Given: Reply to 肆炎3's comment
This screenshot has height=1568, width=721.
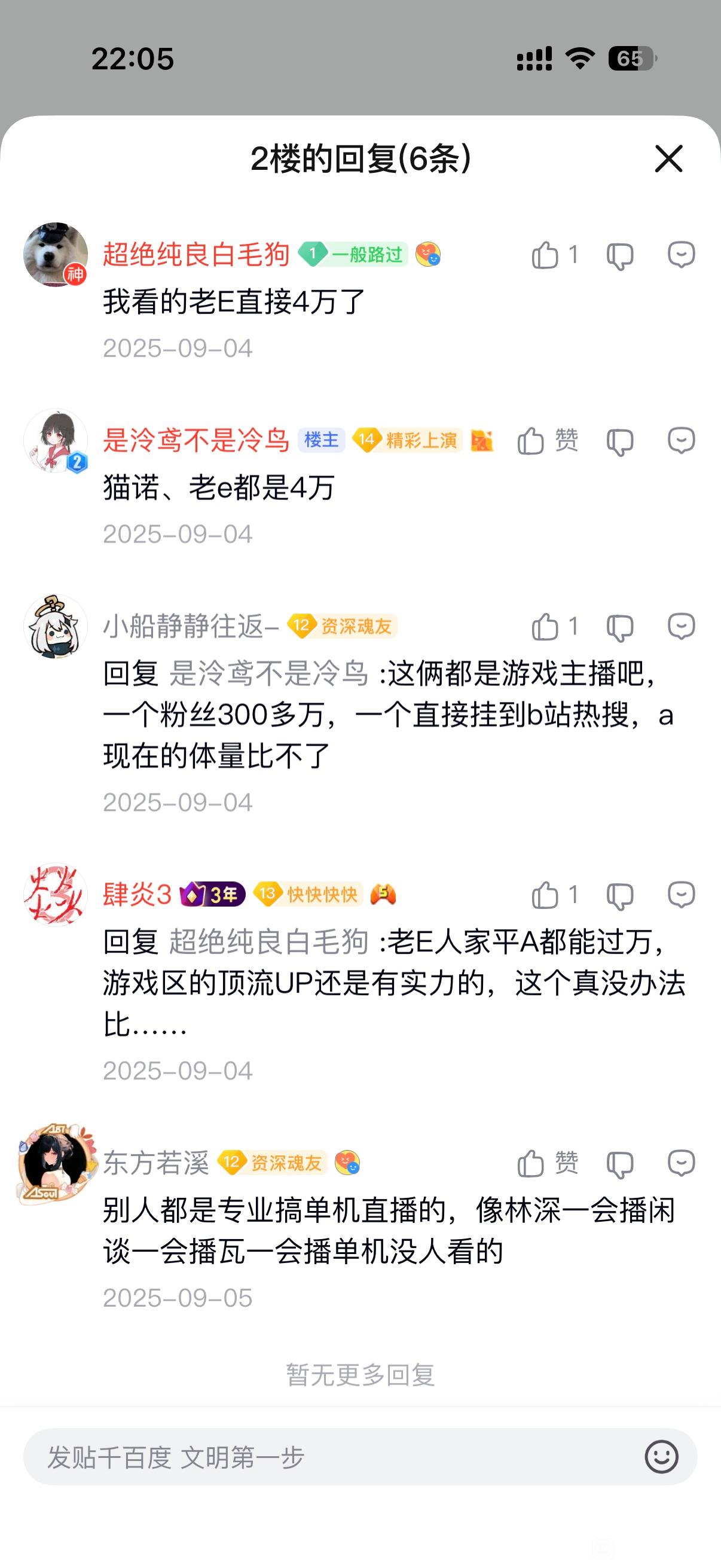Looking at the screenshot, I should pyautogui.click(x=681, y=895).
